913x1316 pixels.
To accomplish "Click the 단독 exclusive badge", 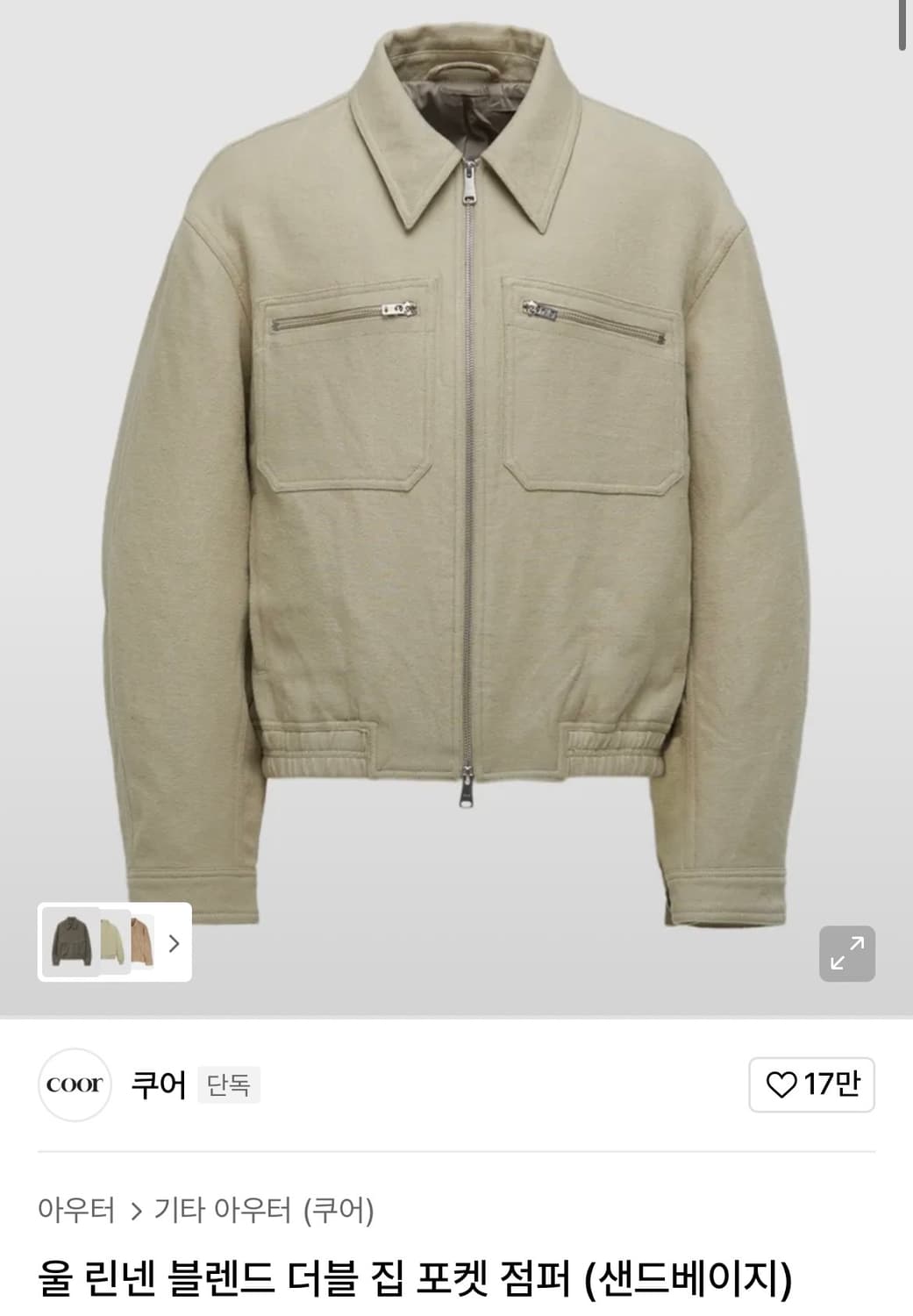I will point(229,1086).
